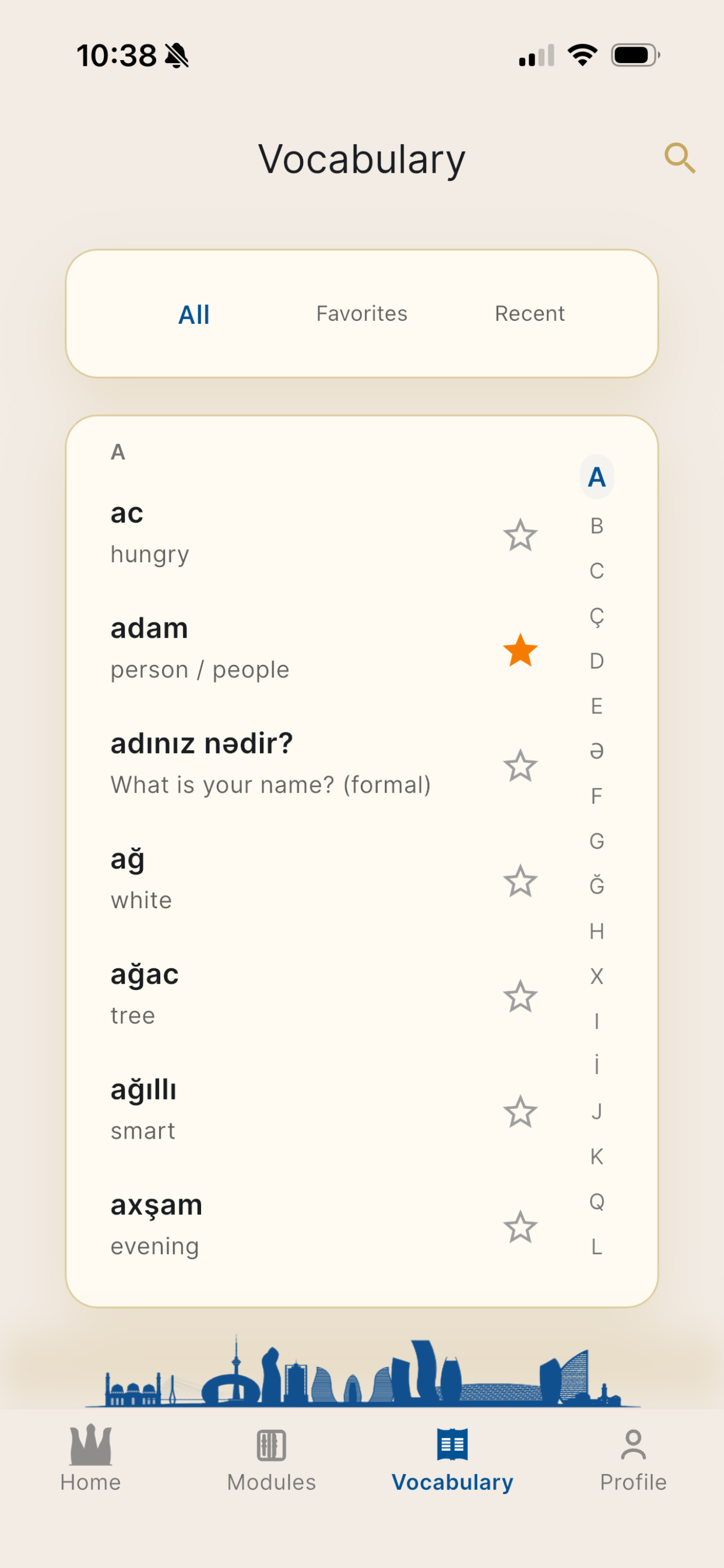Screen dimensions: 724x1568
Task: Show Recent vocabulary words
Action: click(x=529, y=313)
